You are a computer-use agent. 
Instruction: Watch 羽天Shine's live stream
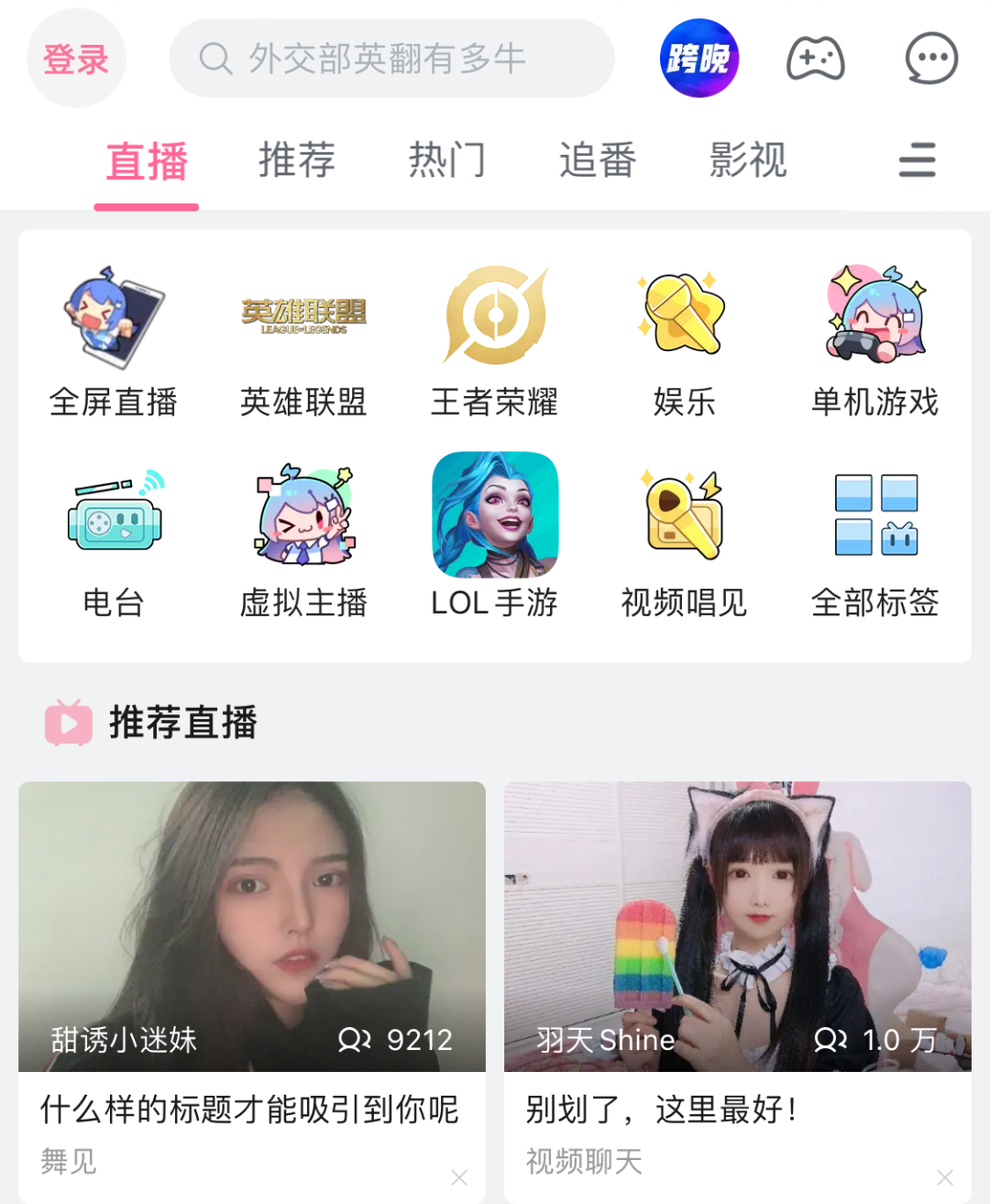[x=737, y=926]
